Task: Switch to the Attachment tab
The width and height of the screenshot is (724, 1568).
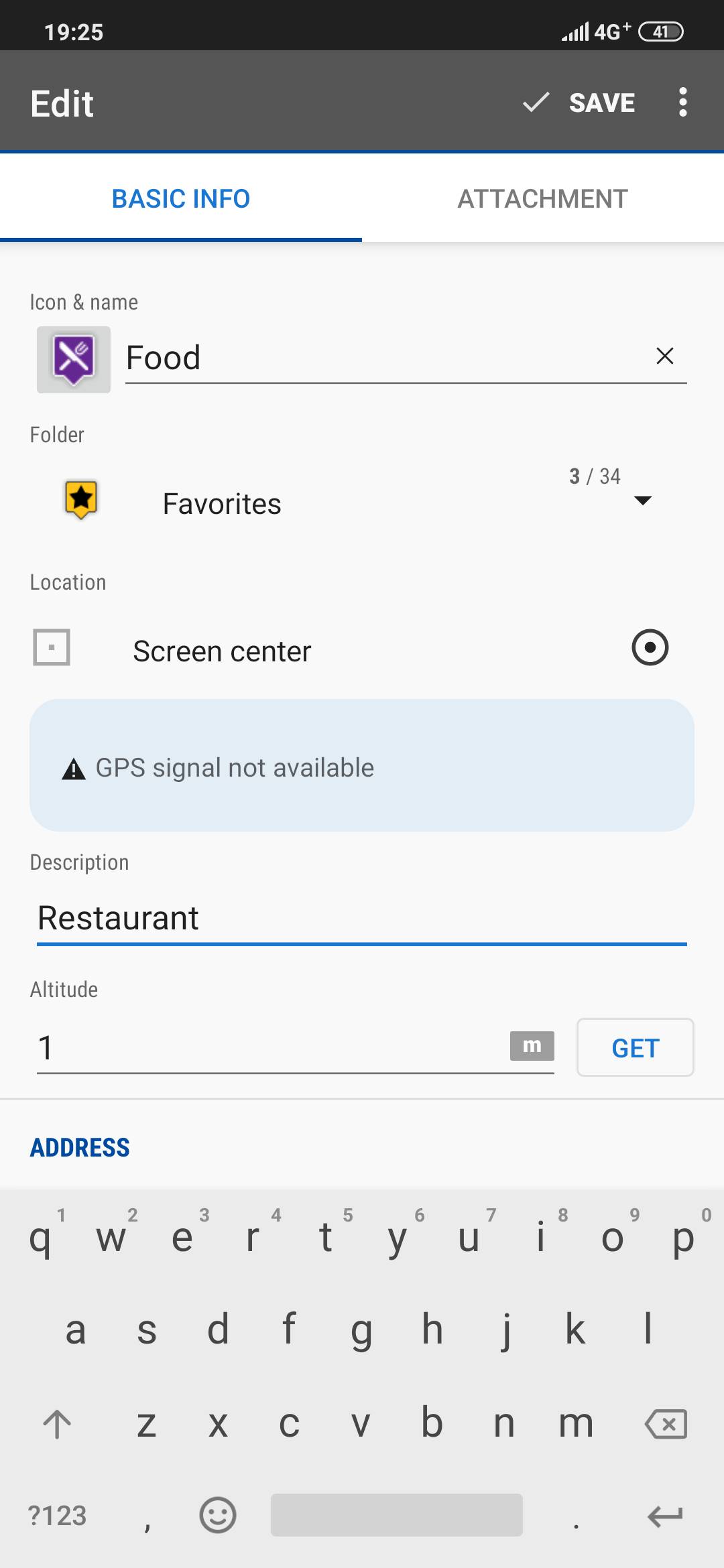Action: (542, 199)
